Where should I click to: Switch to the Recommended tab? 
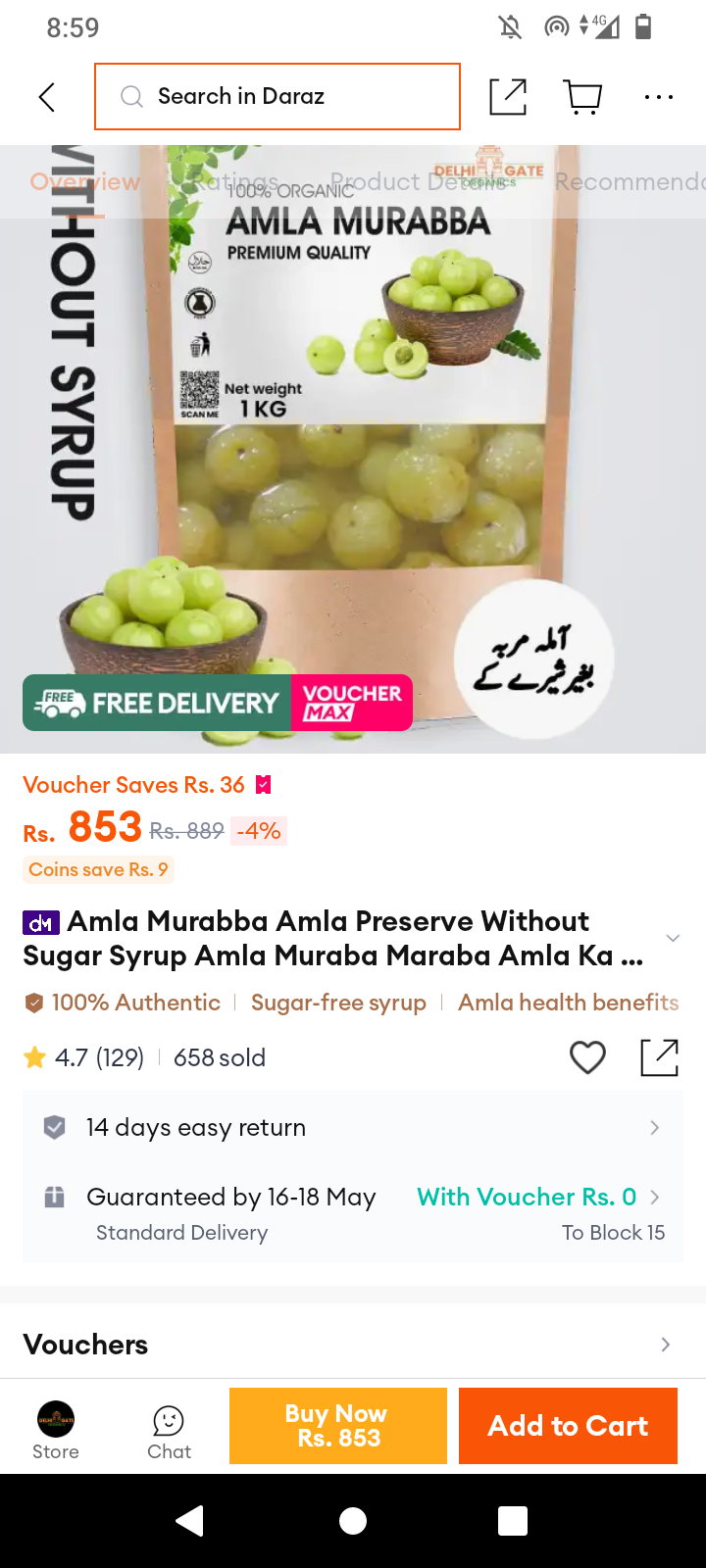[630, 181]
